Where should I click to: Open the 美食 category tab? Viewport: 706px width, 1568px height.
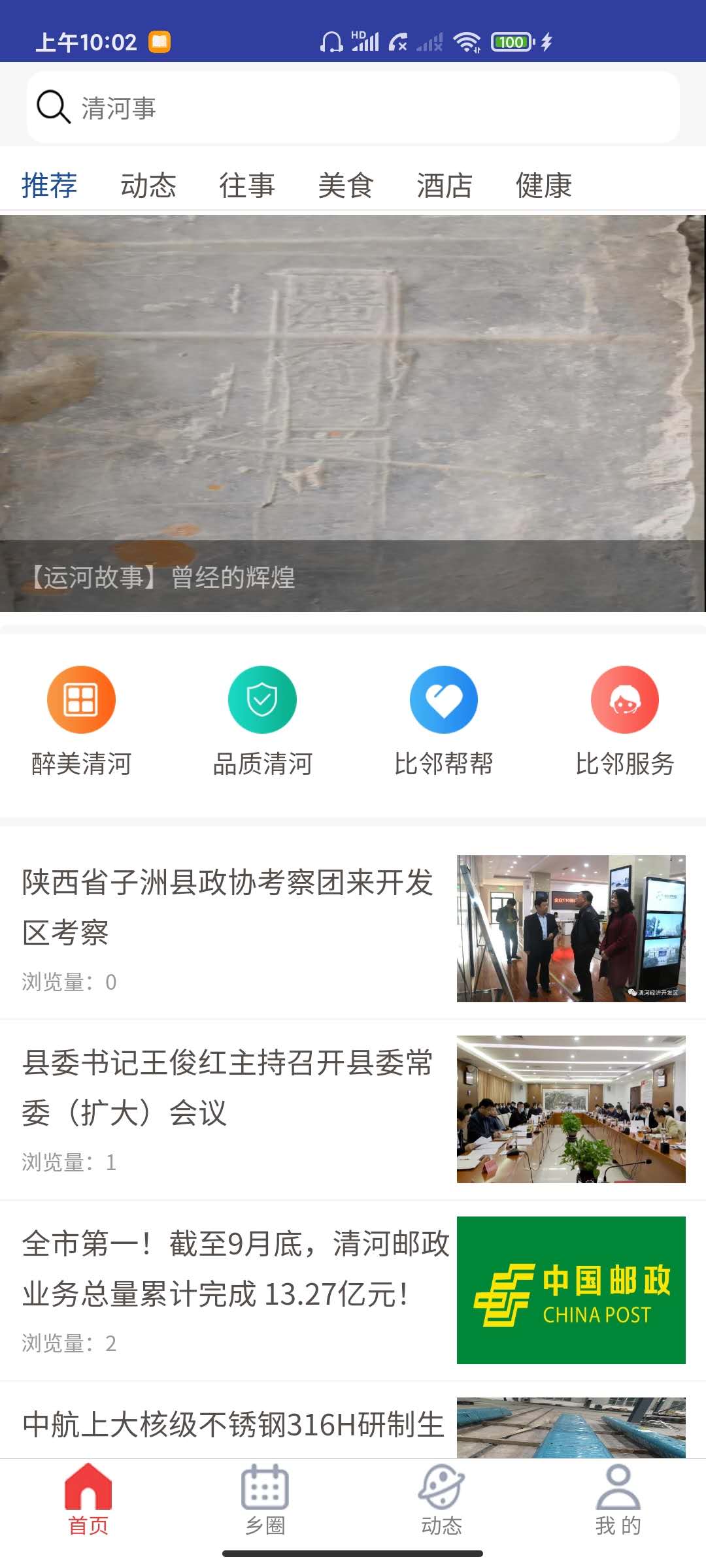(x=346, y=186)
